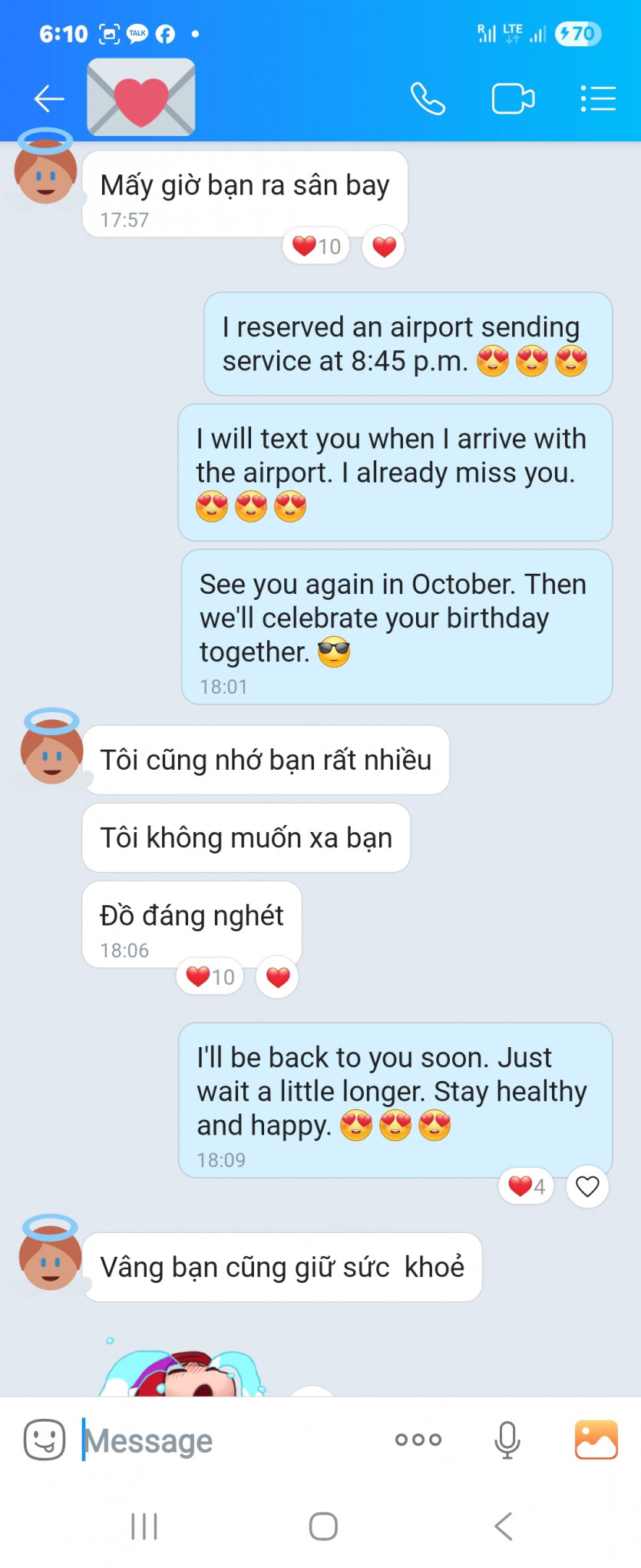Like the "I'll be back to you soon" message
This screenshot has width=641, height=1568.
click(x=587, y=1187)
